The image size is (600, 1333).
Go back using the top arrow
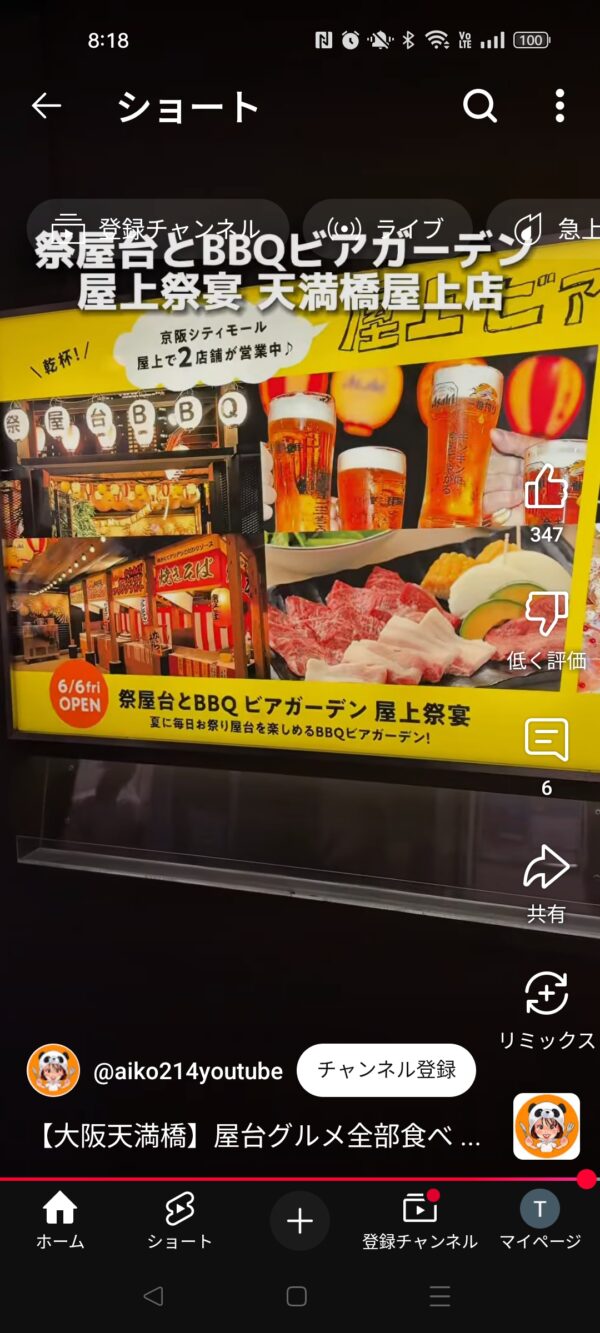click(46, 106)
